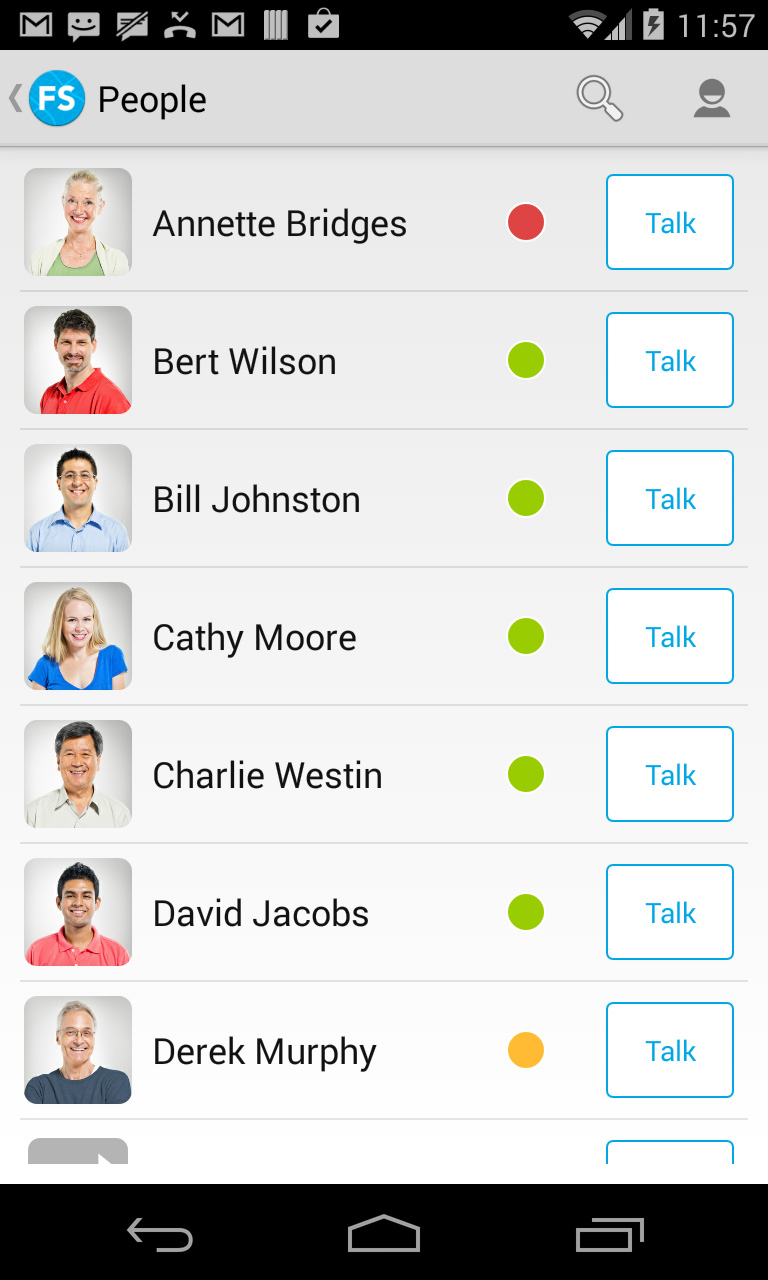Tap Talk next to Bert Wilson
Image resolution: width=768 pixels, height=1280 pixels.
(x=670, y=360)
